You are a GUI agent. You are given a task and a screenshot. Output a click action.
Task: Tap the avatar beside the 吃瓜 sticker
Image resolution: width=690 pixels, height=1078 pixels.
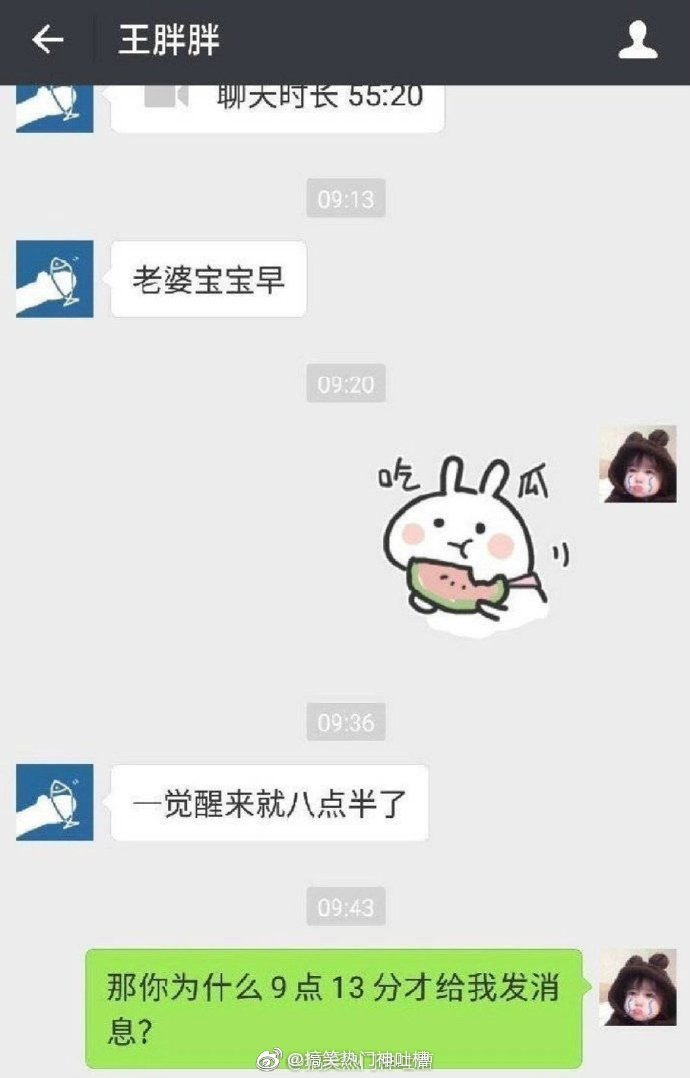pyautogui.click(x=637, y=464)
